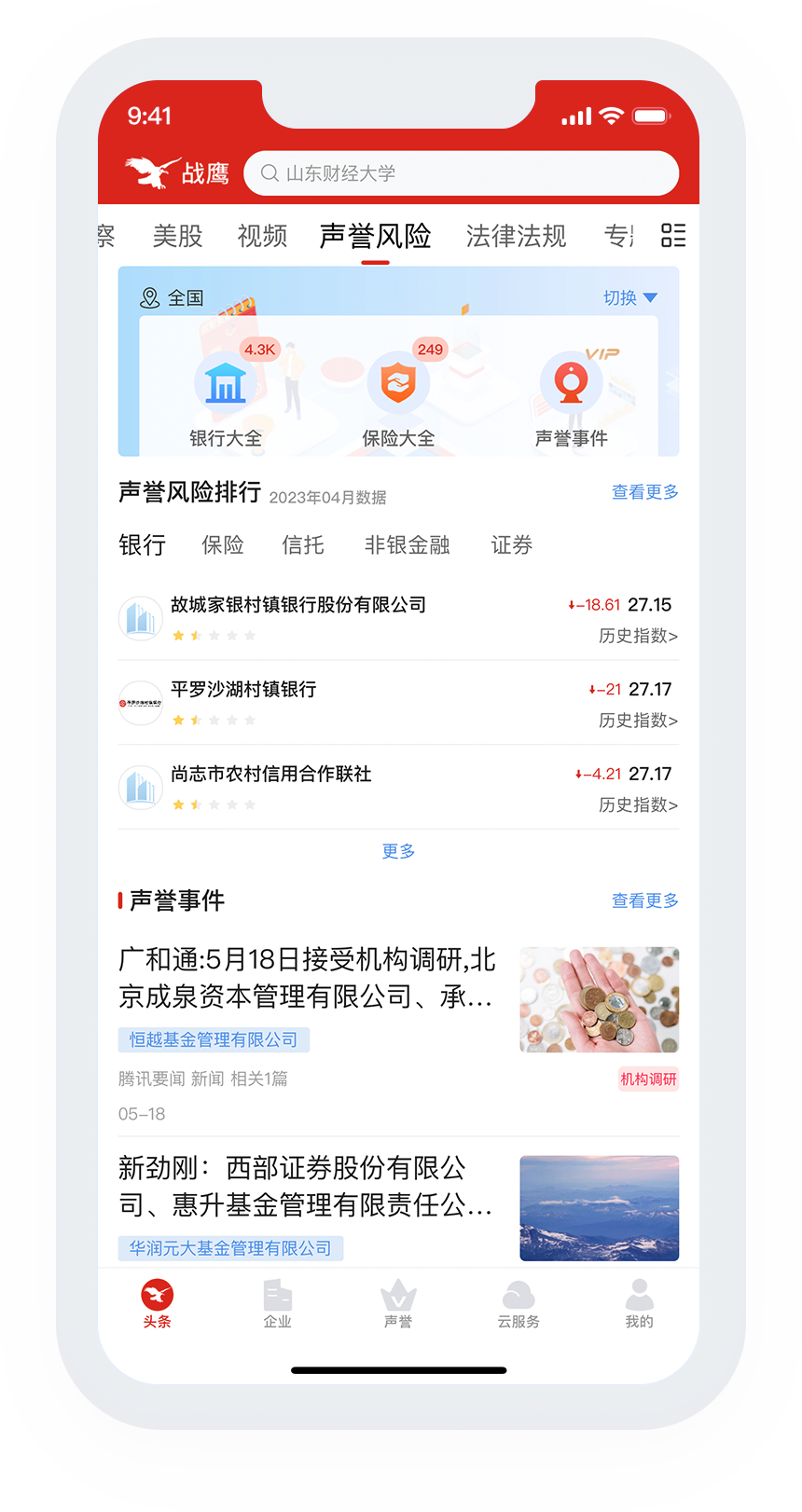Switch to the 视频 tab

[262, 236]
